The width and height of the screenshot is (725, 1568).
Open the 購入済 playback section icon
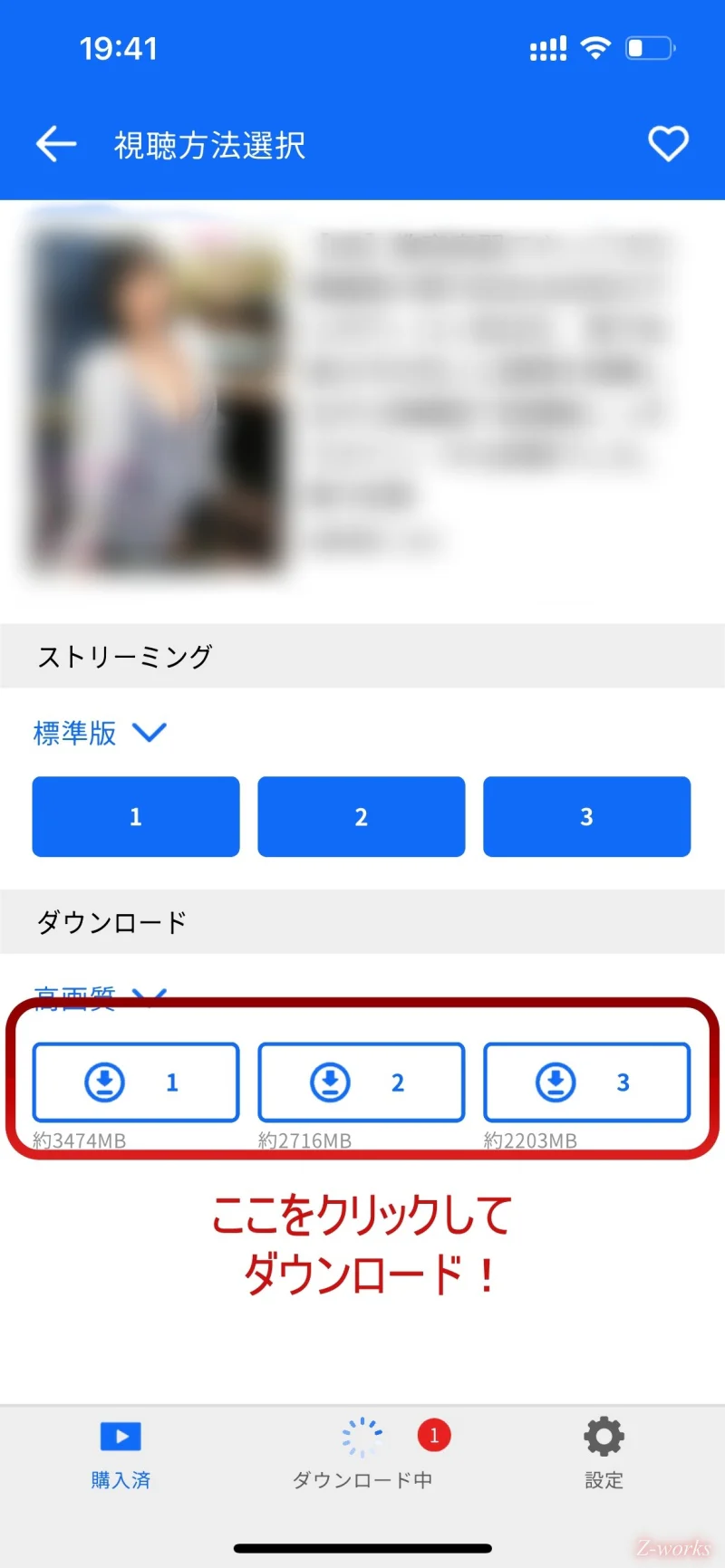coord(121,1437)
